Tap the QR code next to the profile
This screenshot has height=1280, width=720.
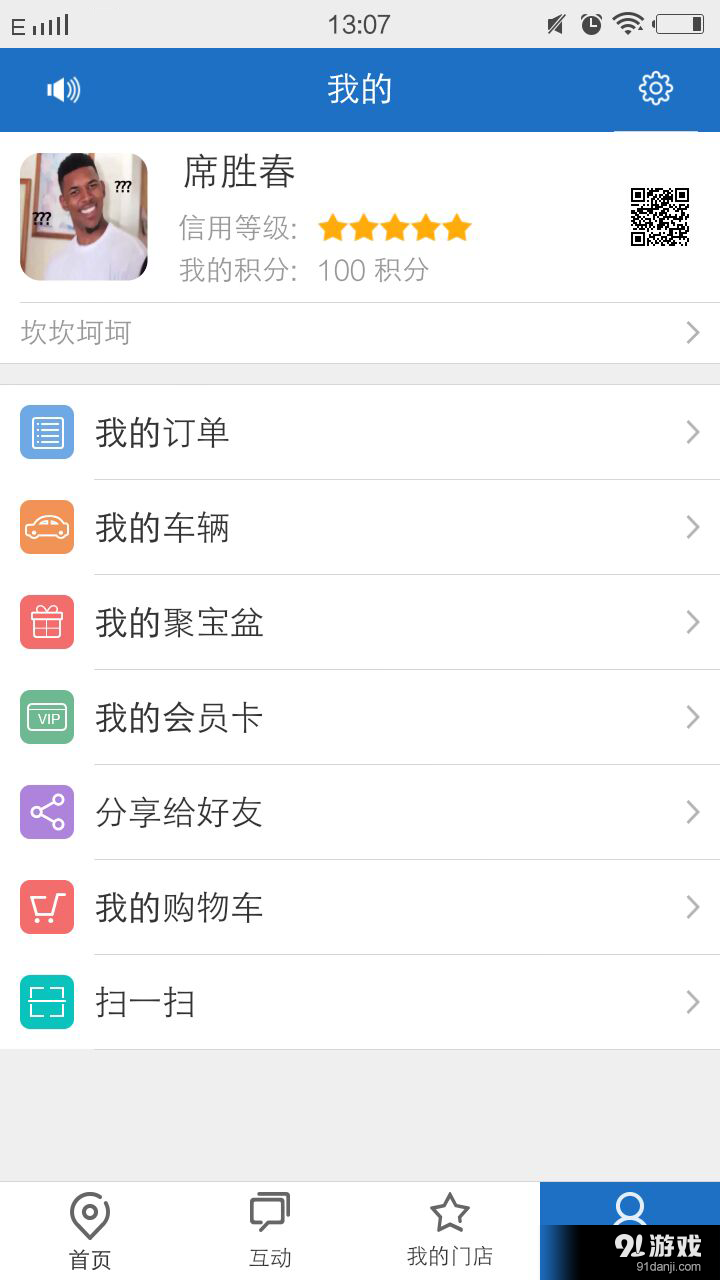pyautogui.click(x=660, y=218)
